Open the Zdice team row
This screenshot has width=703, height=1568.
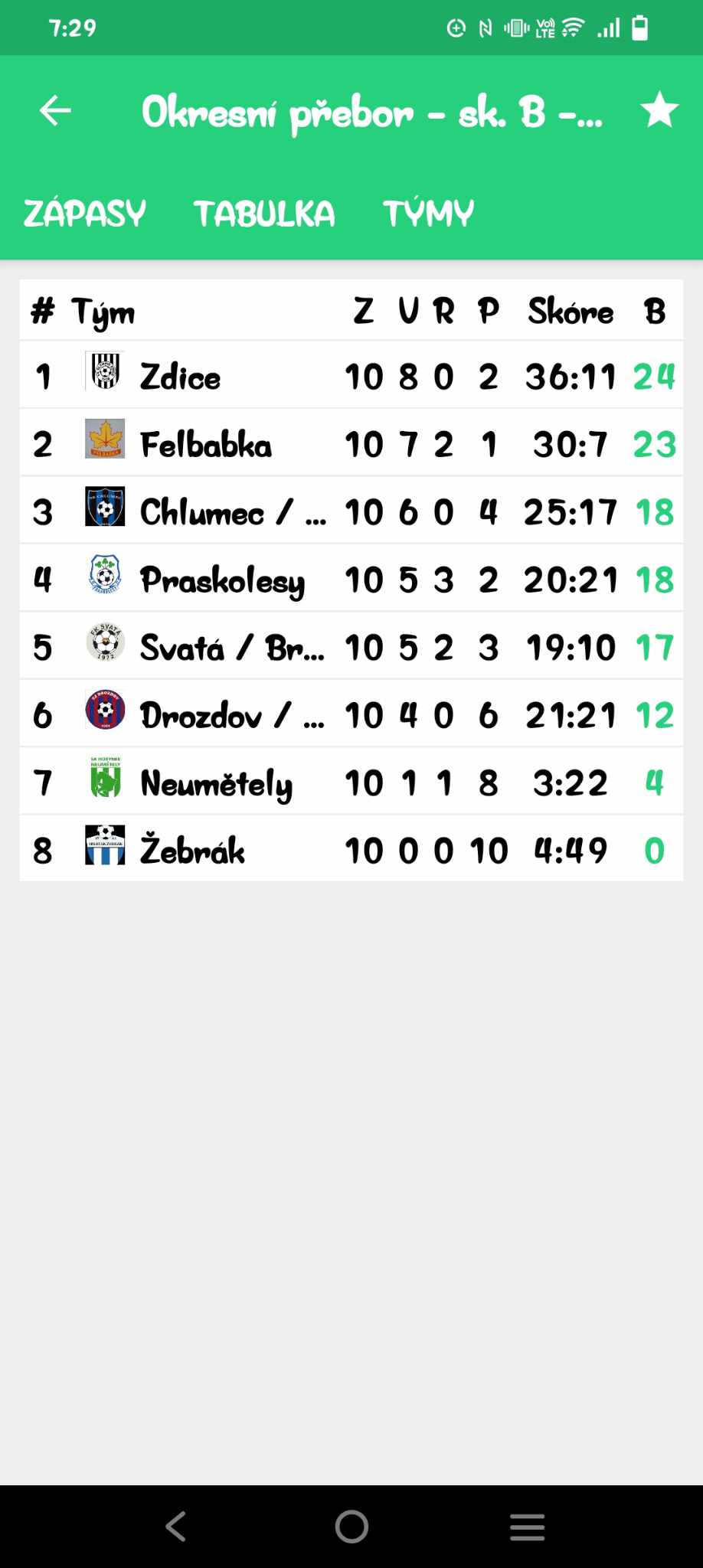[351, 375]
